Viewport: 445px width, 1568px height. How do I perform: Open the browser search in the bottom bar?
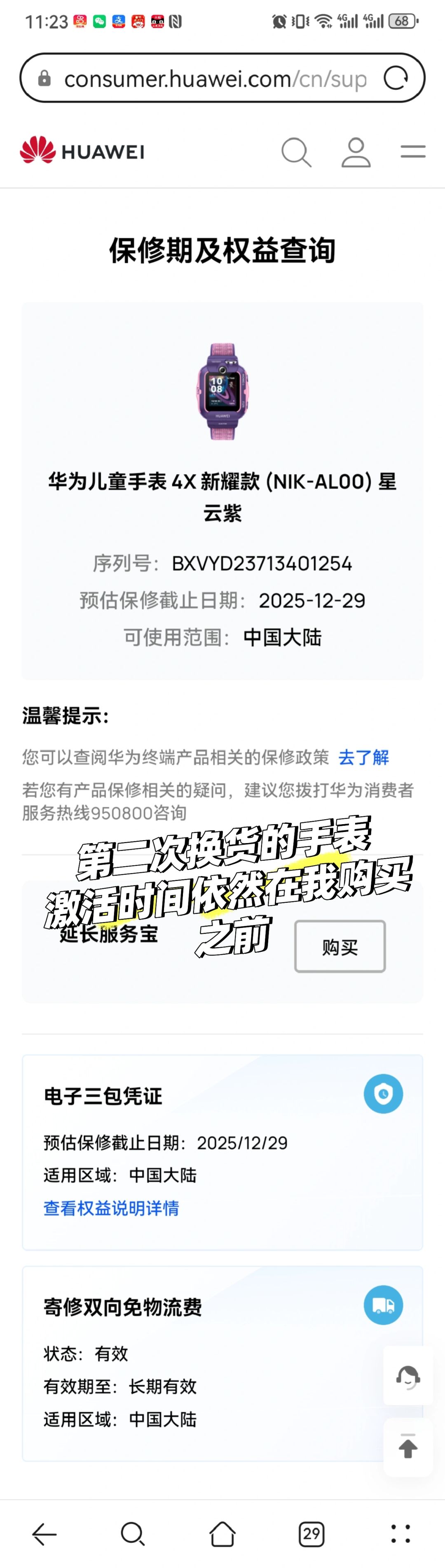[132, 1534]
